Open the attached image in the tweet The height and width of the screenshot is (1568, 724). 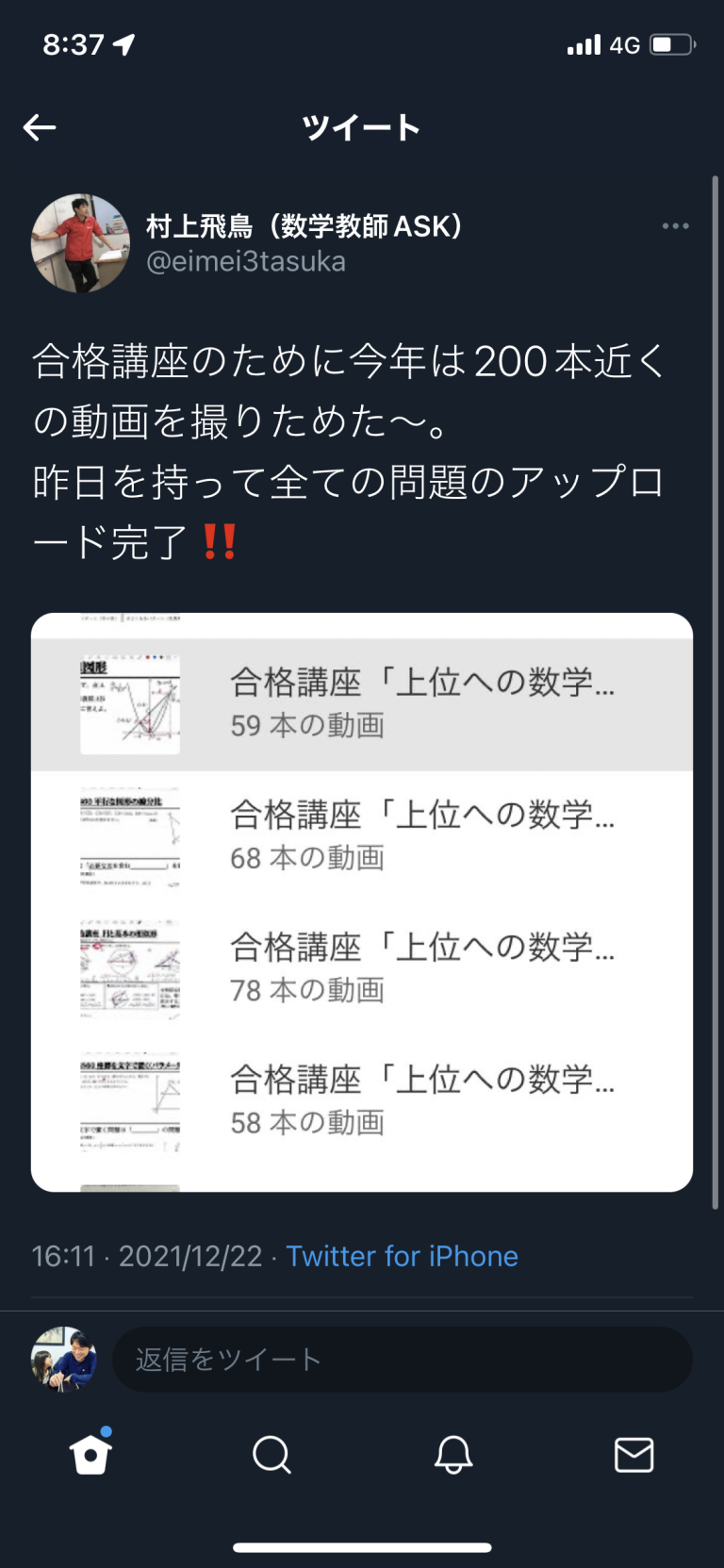(362, 902)
